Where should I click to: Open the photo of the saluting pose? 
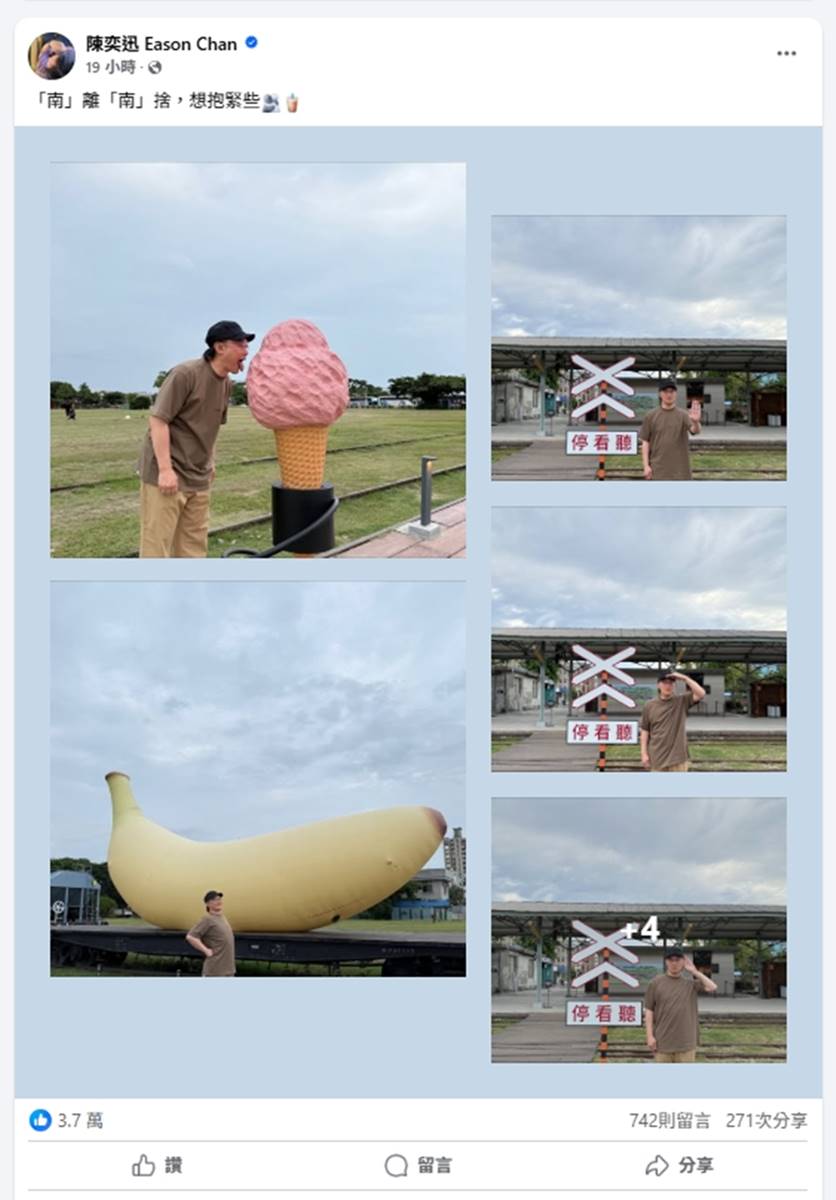tap(638, 638)
